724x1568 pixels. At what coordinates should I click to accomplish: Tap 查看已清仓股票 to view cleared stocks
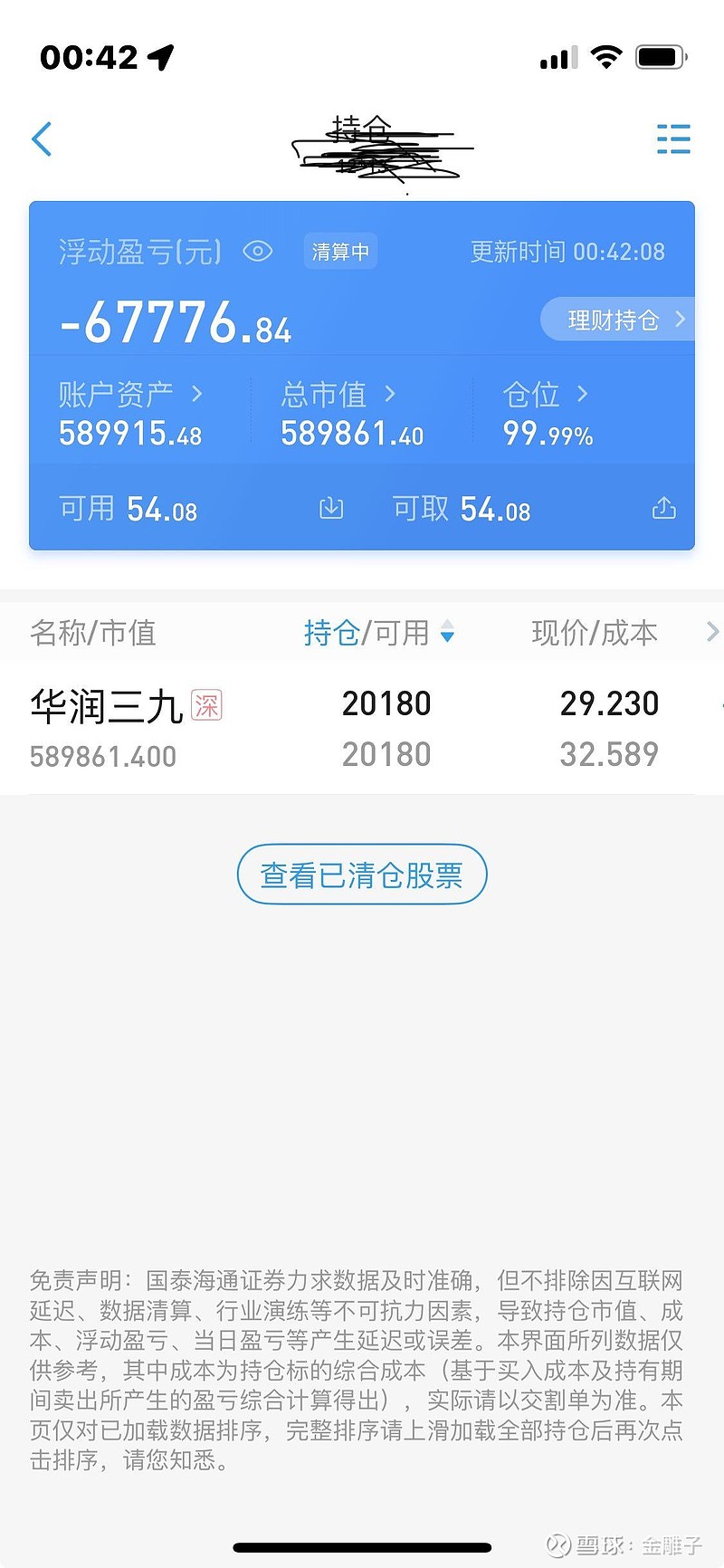[x=362, y=875]
